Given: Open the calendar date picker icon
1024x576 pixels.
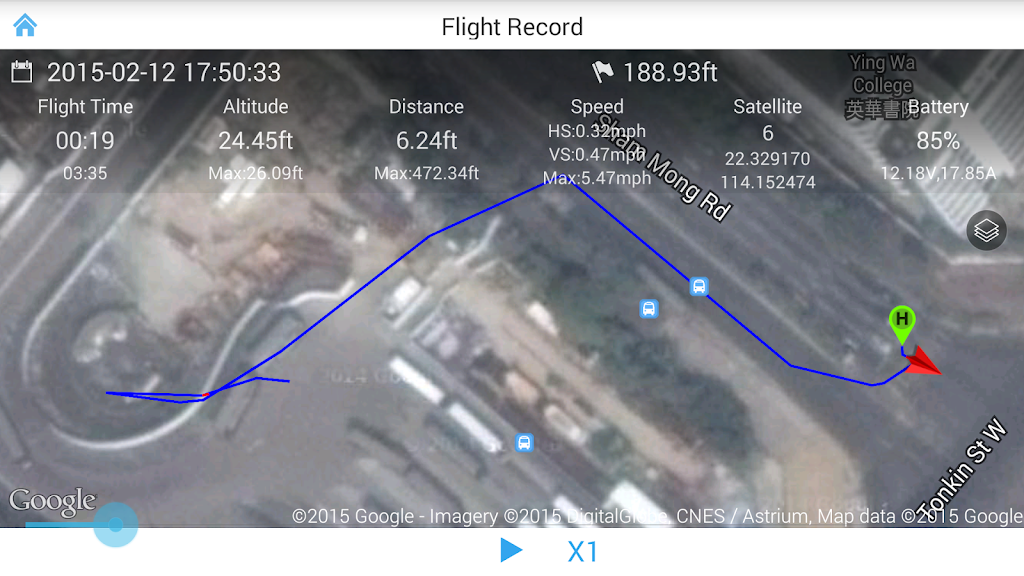Looking at the screenshot, I should [x=21, y=72].
